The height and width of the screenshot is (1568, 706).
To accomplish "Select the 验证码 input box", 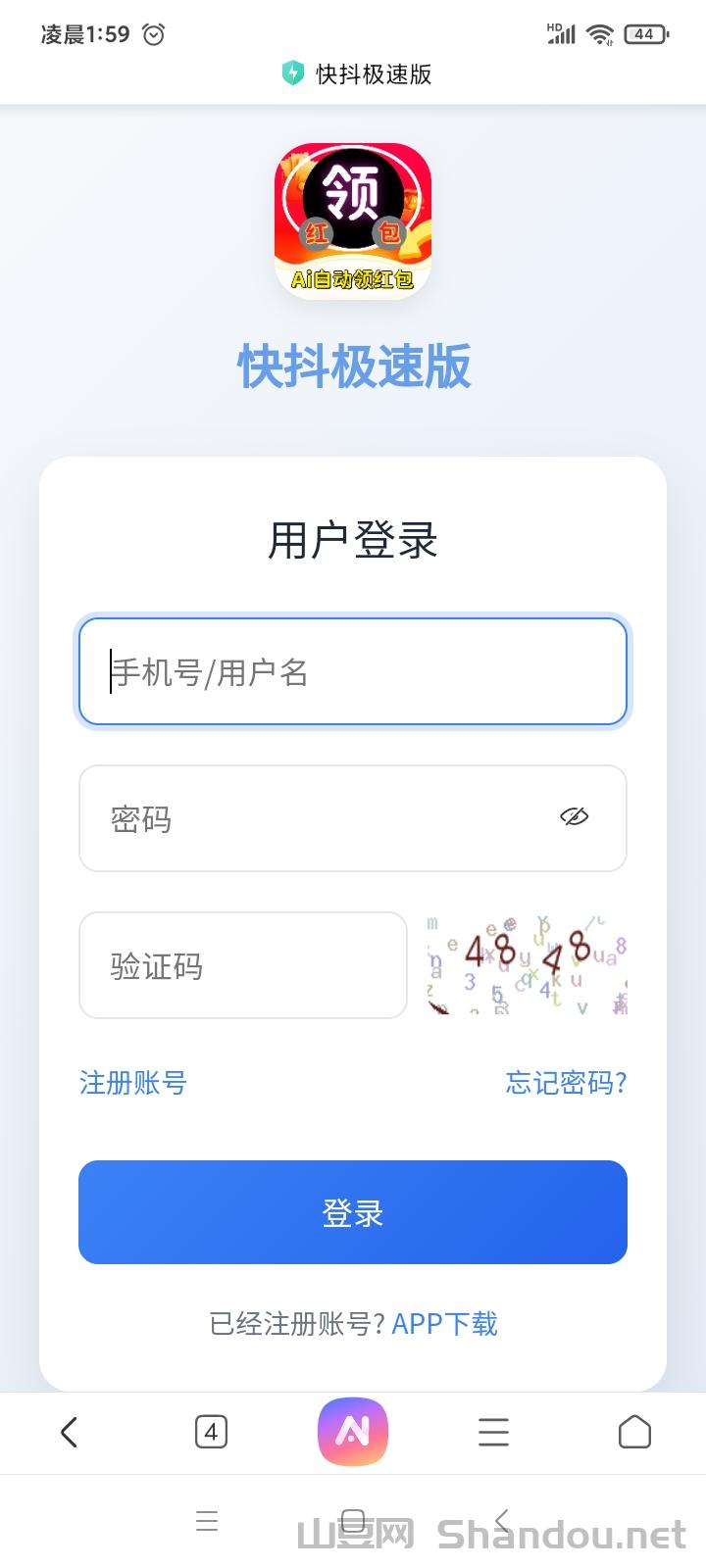I will pyautogui.click(x=243, y=966).
